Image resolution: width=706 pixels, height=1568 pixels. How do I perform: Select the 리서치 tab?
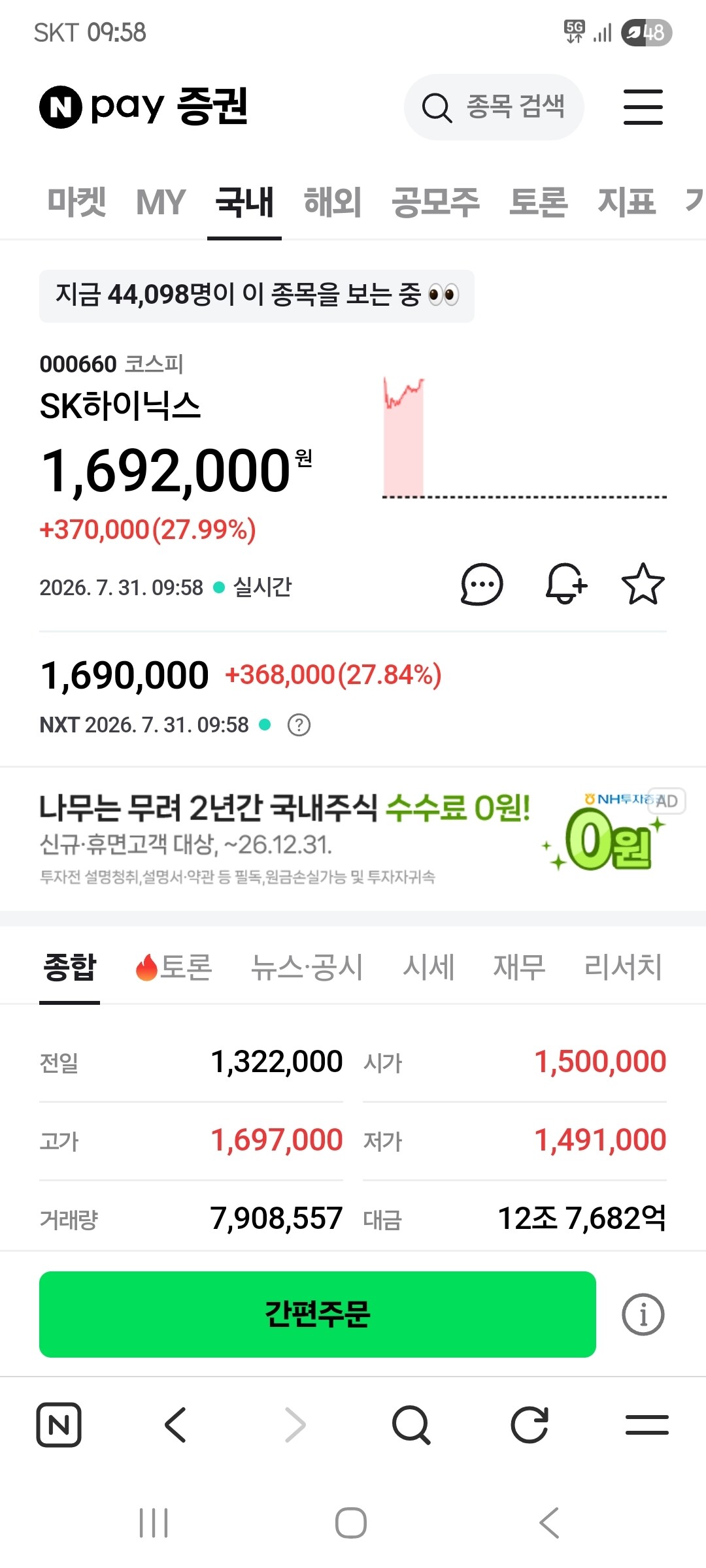(x=623, y=966)
